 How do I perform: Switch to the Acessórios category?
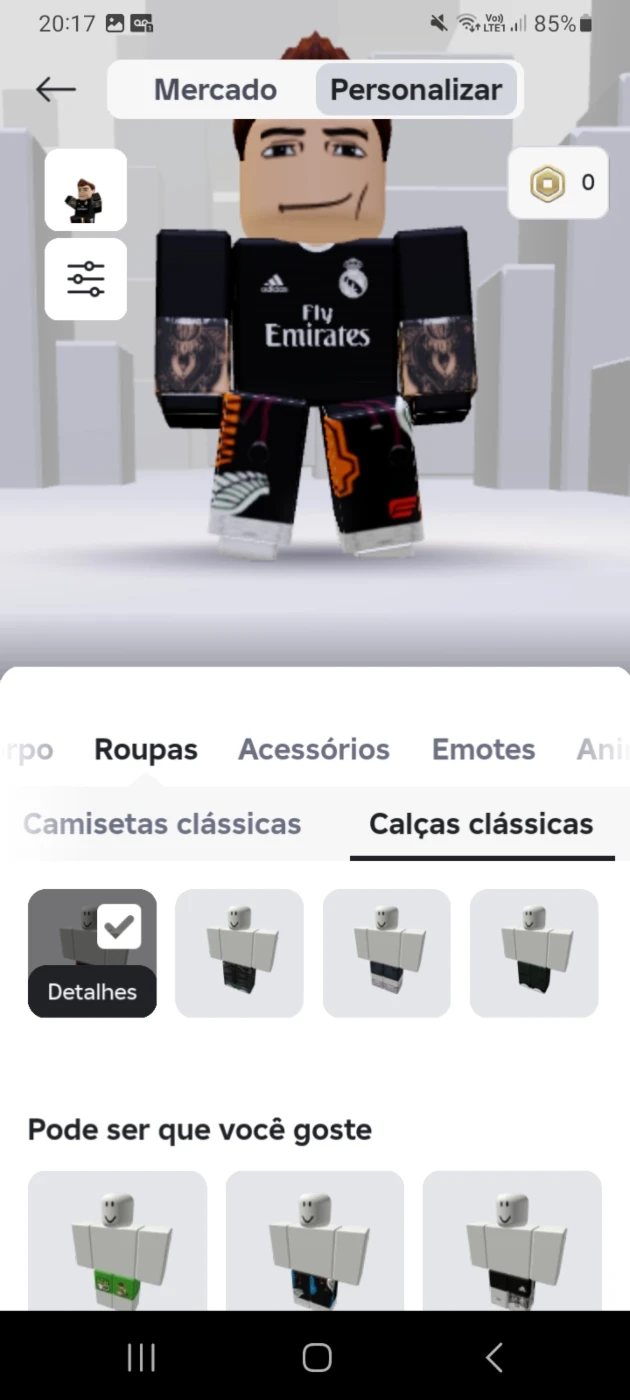click(x=314, y=749)
